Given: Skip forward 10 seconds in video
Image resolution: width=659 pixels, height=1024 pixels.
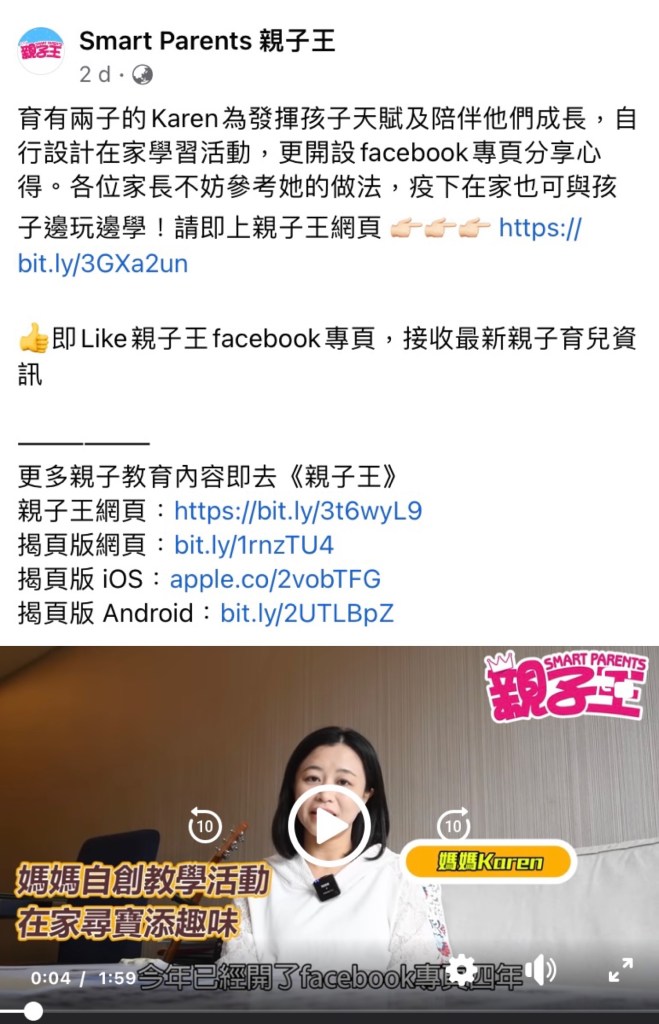Looking at the screenshot, I should (x=453, y=826).
